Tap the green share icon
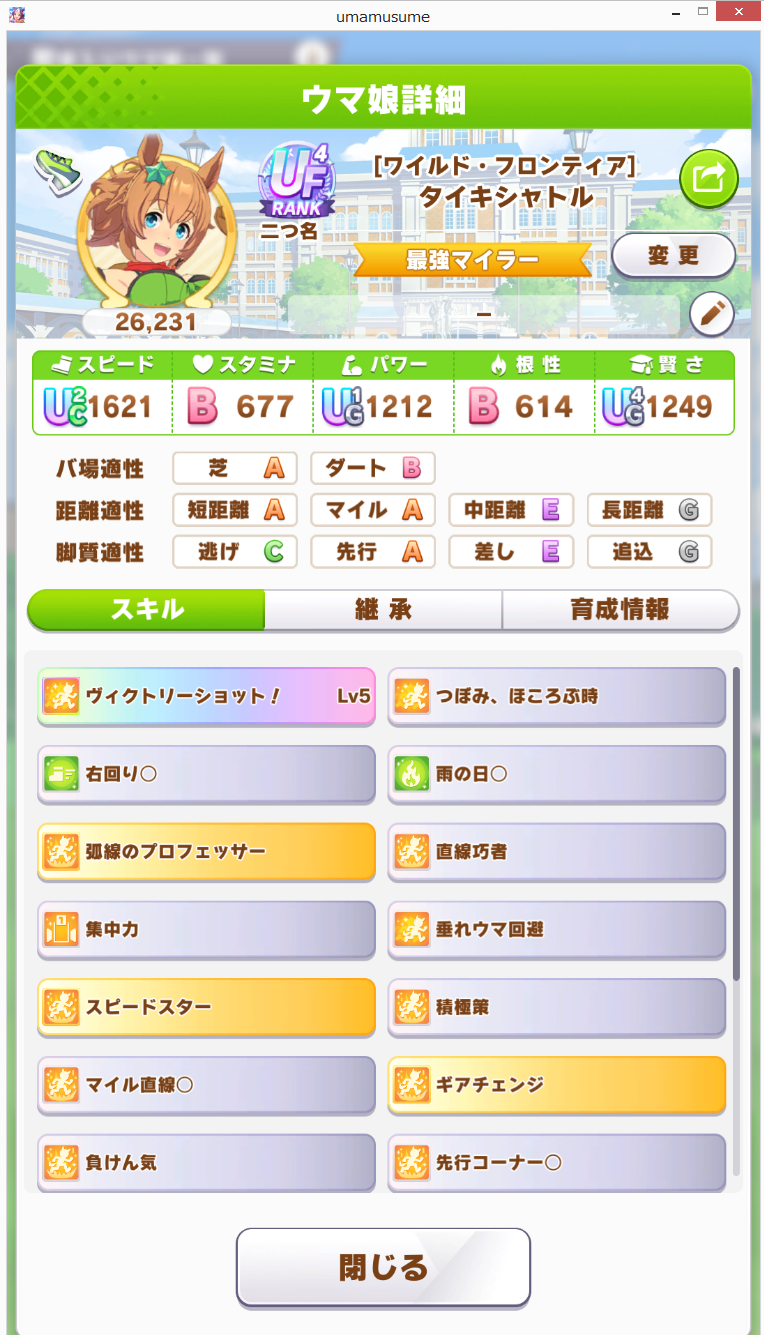The width and height of the screenshot is (764, 1335). point(709,179)
